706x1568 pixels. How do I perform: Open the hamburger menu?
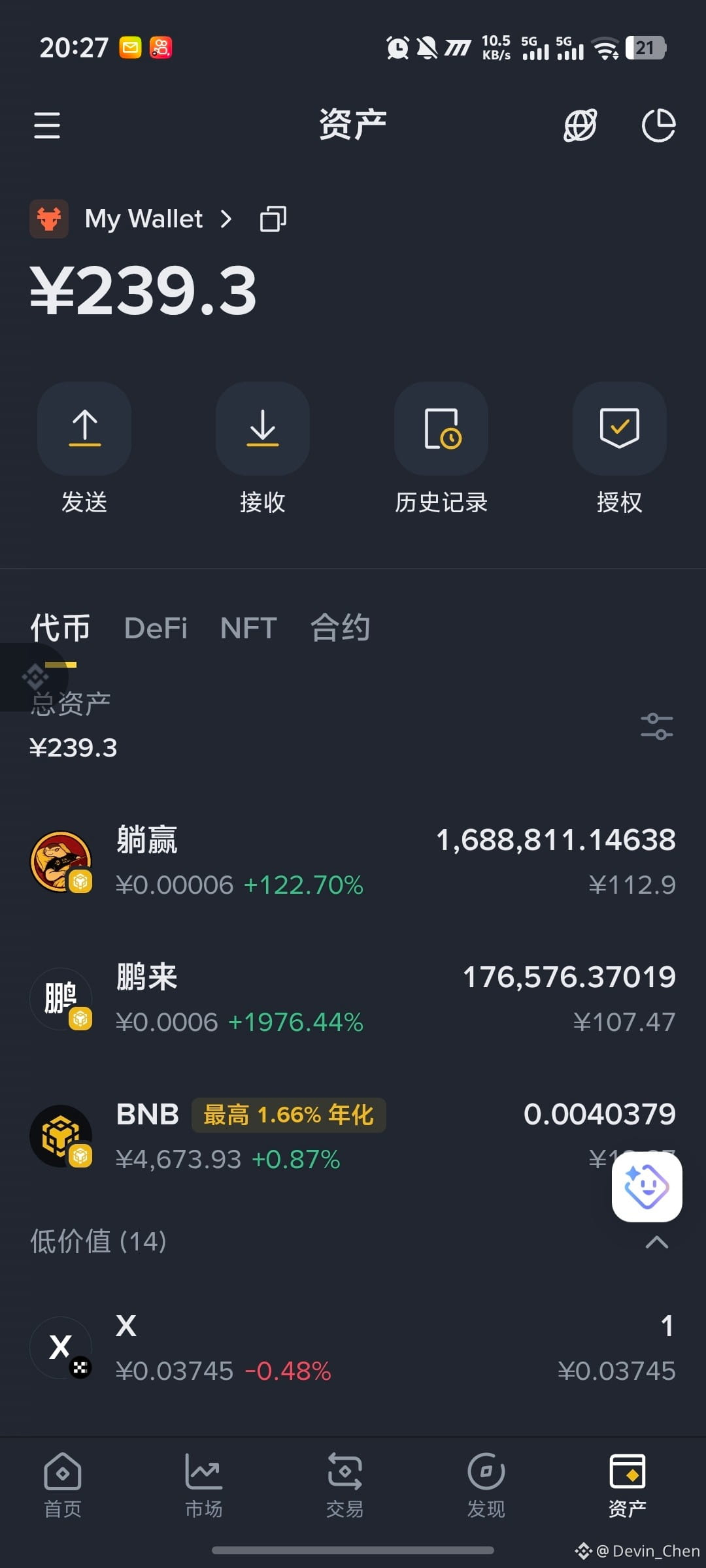pos(47,125)
